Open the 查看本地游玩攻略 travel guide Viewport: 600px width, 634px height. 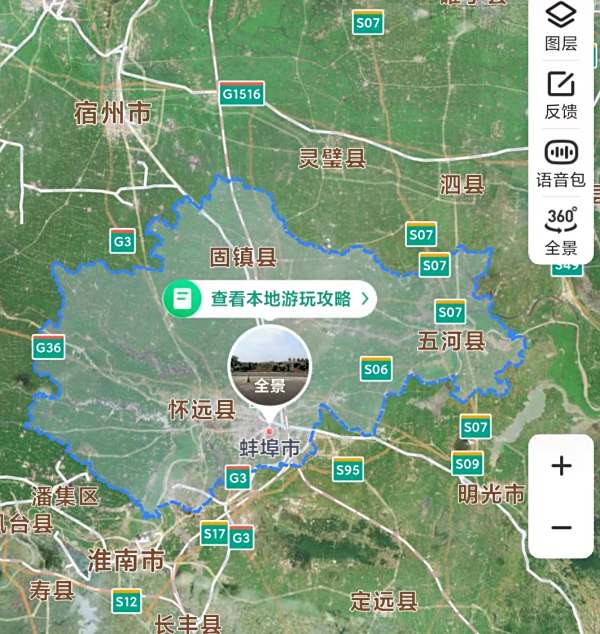270,298
